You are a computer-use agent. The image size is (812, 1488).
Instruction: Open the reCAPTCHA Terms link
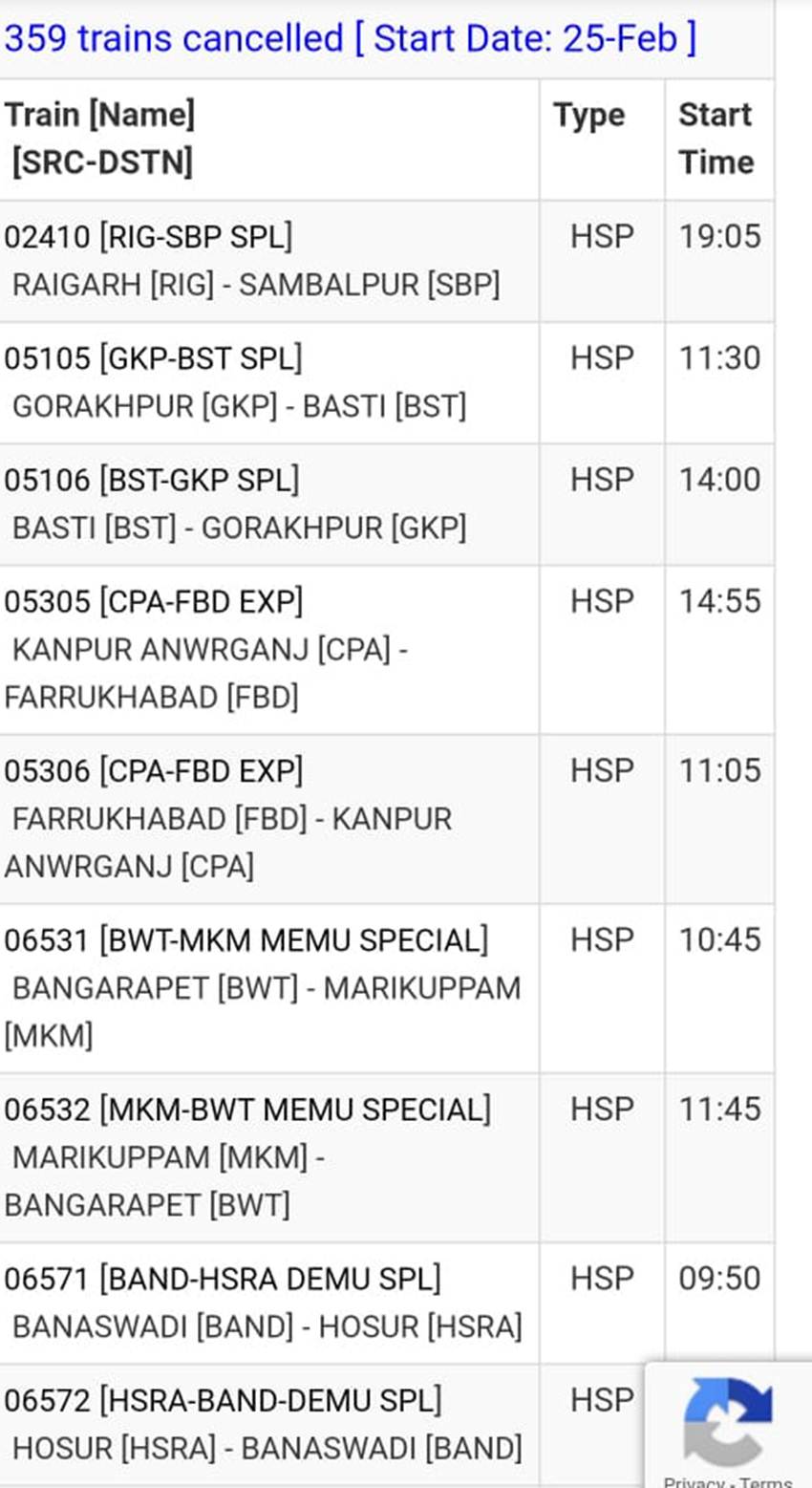click(765, 1481)
